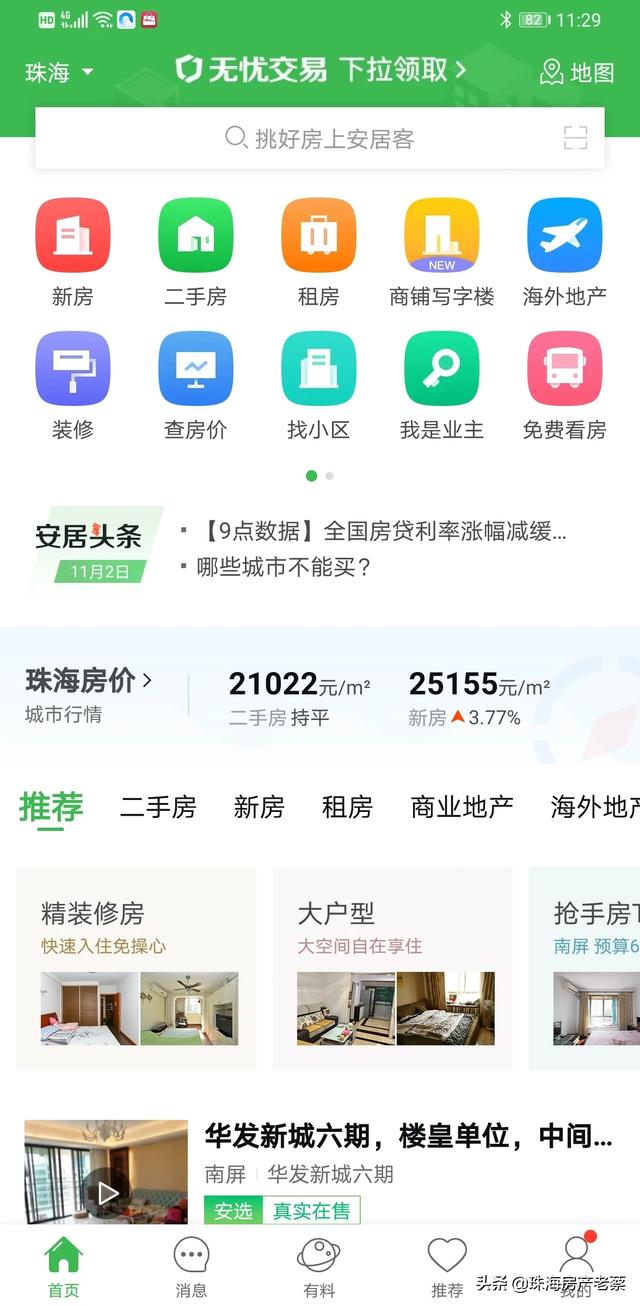Screen dimensions: 640x1306
Task: Open the 精装修房 card
Action: click(136, 968)
